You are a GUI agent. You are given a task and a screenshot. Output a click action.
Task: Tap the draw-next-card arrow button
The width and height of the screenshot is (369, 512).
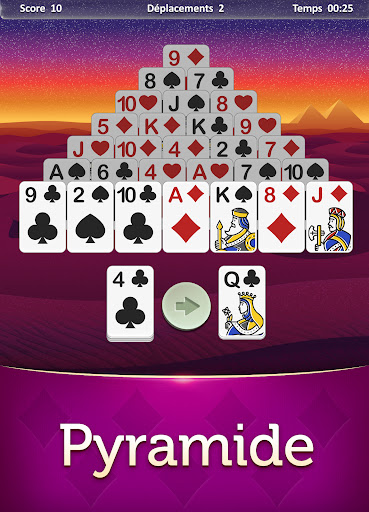click(186, 306)
